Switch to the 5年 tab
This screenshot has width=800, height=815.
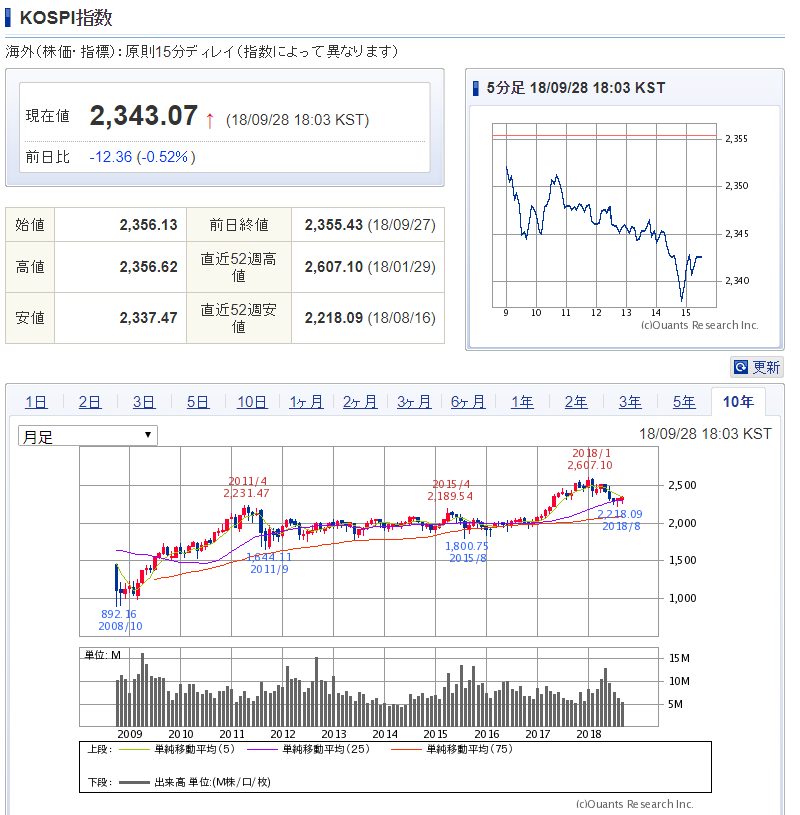click(684, 402)
